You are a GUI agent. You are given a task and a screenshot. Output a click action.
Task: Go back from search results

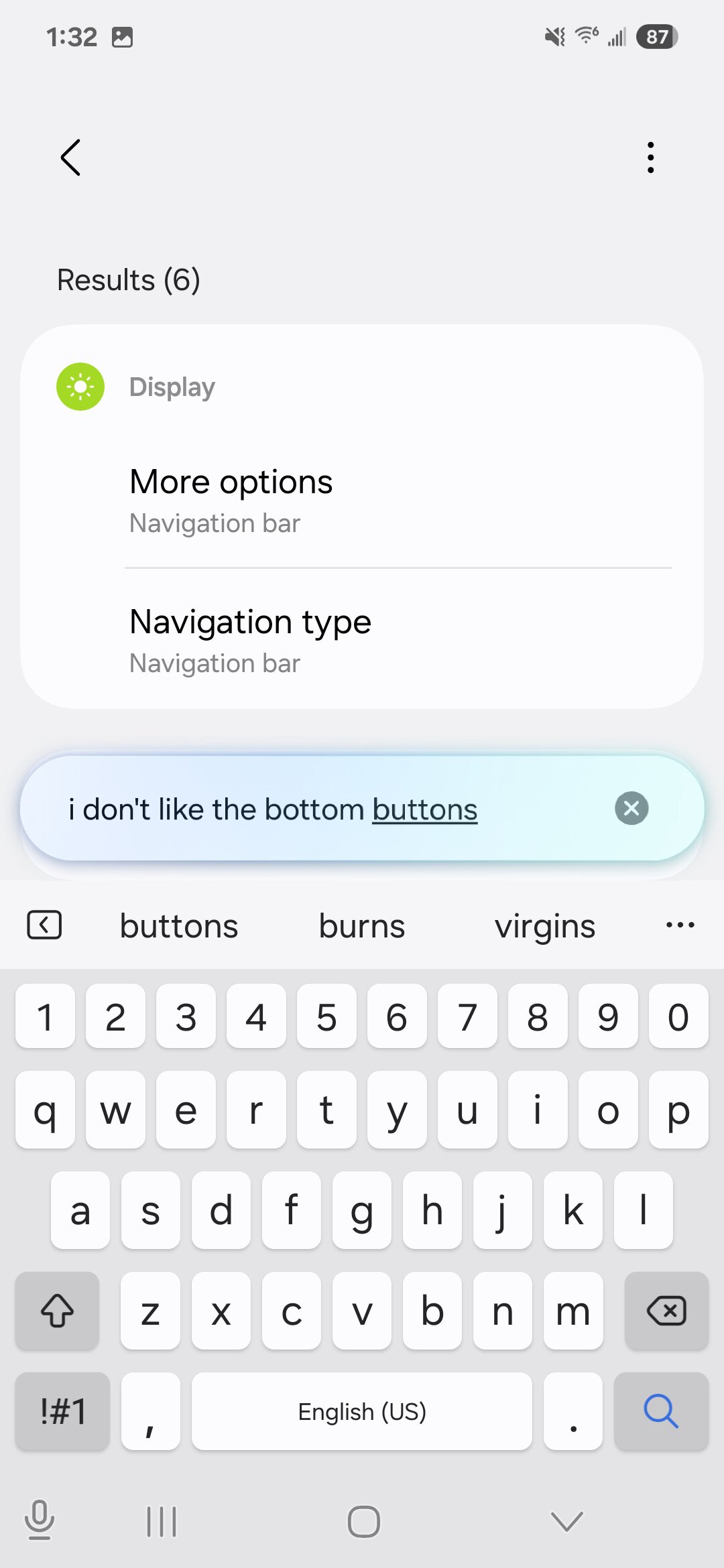click(x=70, y=157)
